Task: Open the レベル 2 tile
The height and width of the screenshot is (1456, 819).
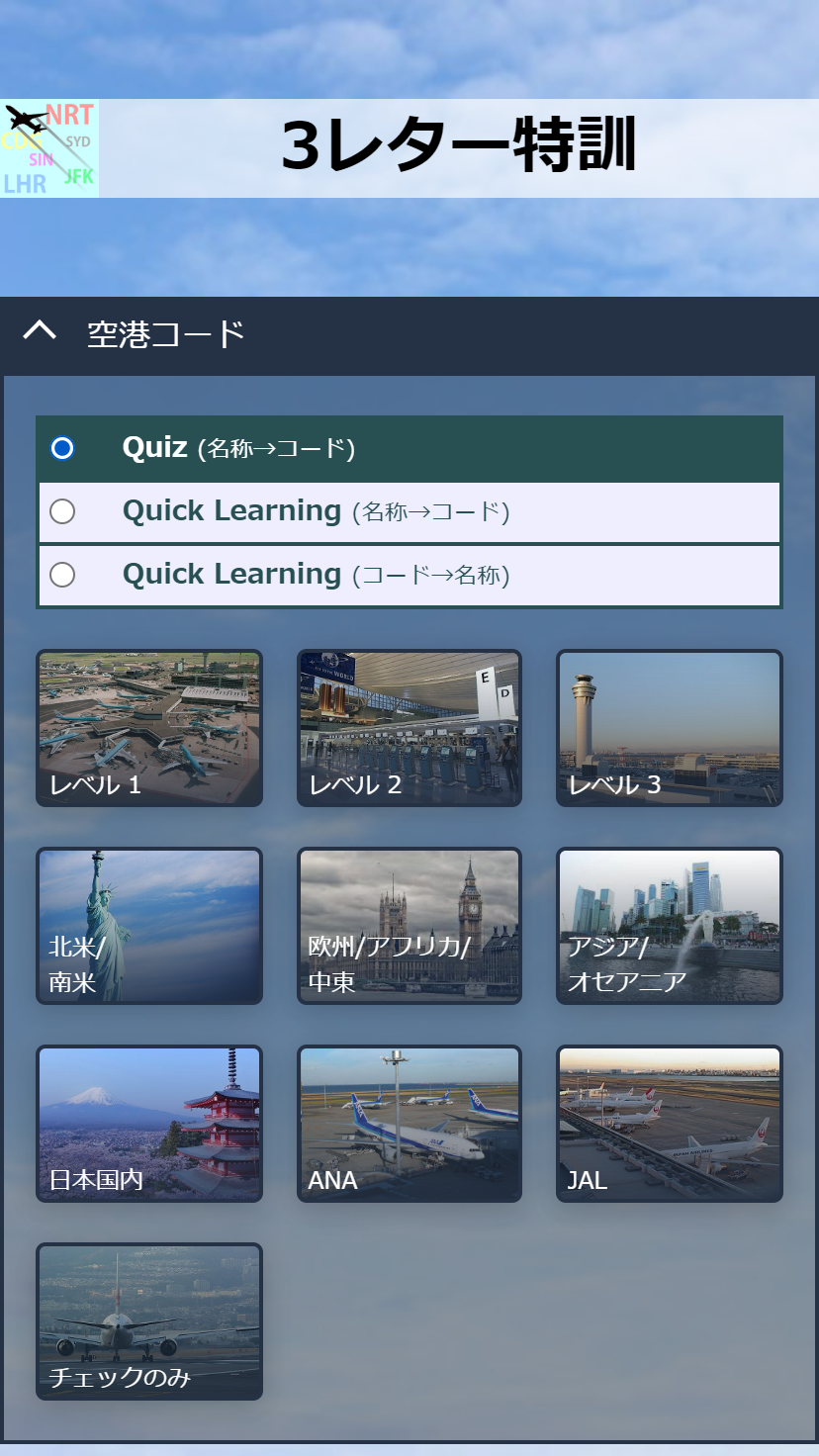Action: click(409, 728)
